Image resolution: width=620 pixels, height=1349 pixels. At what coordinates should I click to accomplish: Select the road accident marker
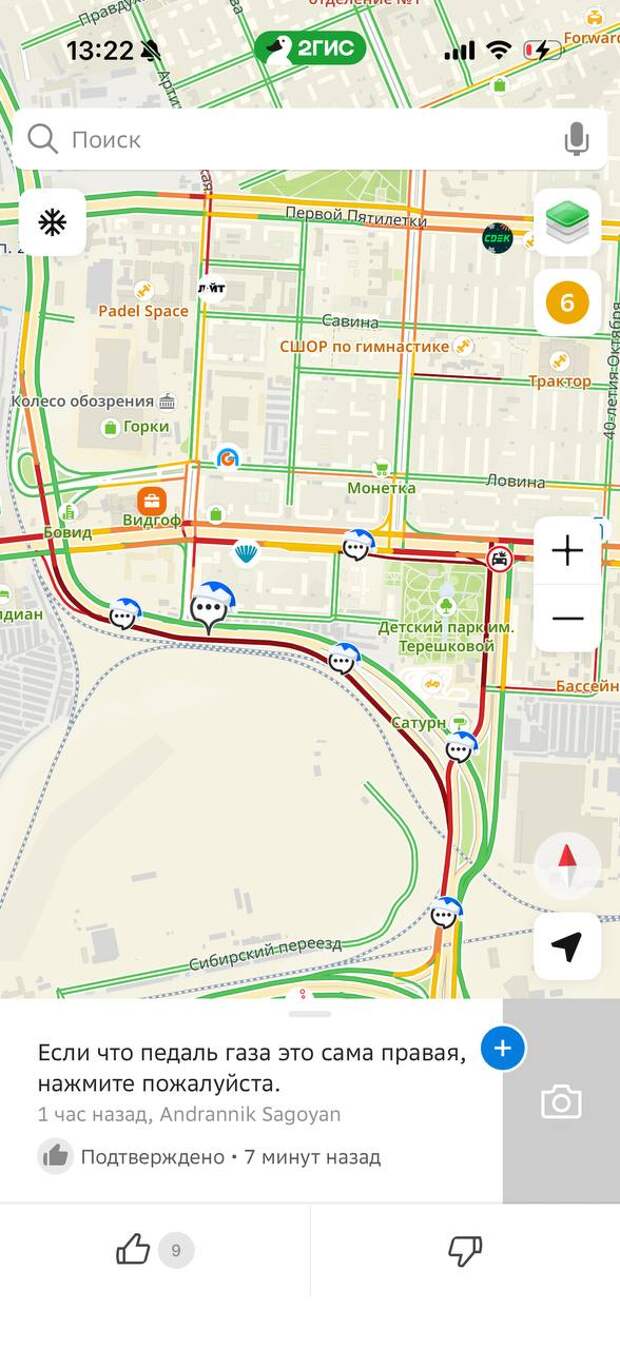pyautogui.click(x=499, y=558)
